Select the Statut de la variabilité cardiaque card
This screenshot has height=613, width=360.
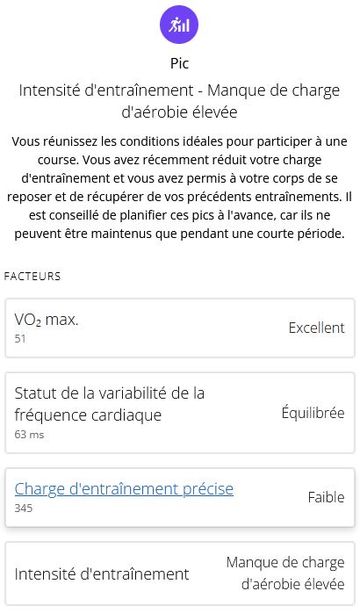pos(180,412)
